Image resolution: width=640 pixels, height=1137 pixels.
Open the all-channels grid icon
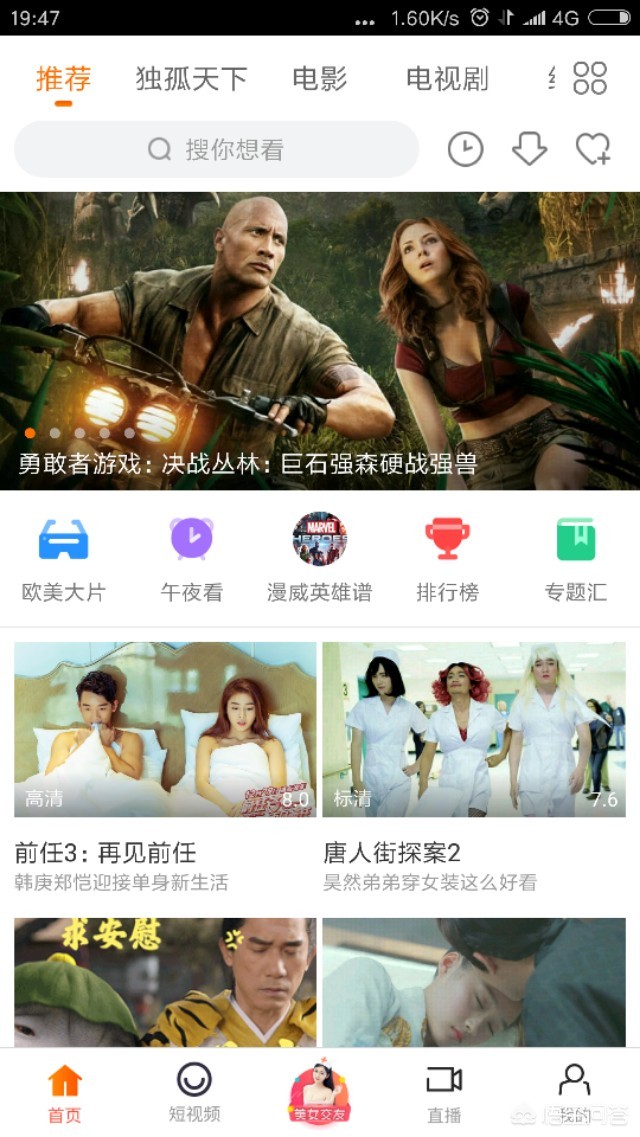click(590, 78)
